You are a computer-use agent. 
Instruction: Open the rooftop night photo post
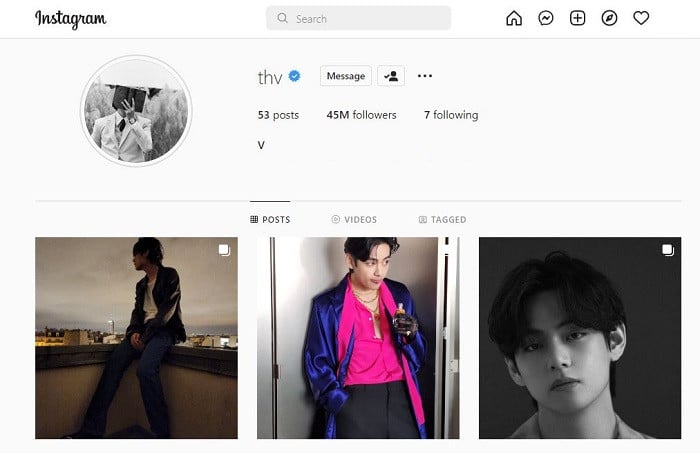tap(136, 338)
